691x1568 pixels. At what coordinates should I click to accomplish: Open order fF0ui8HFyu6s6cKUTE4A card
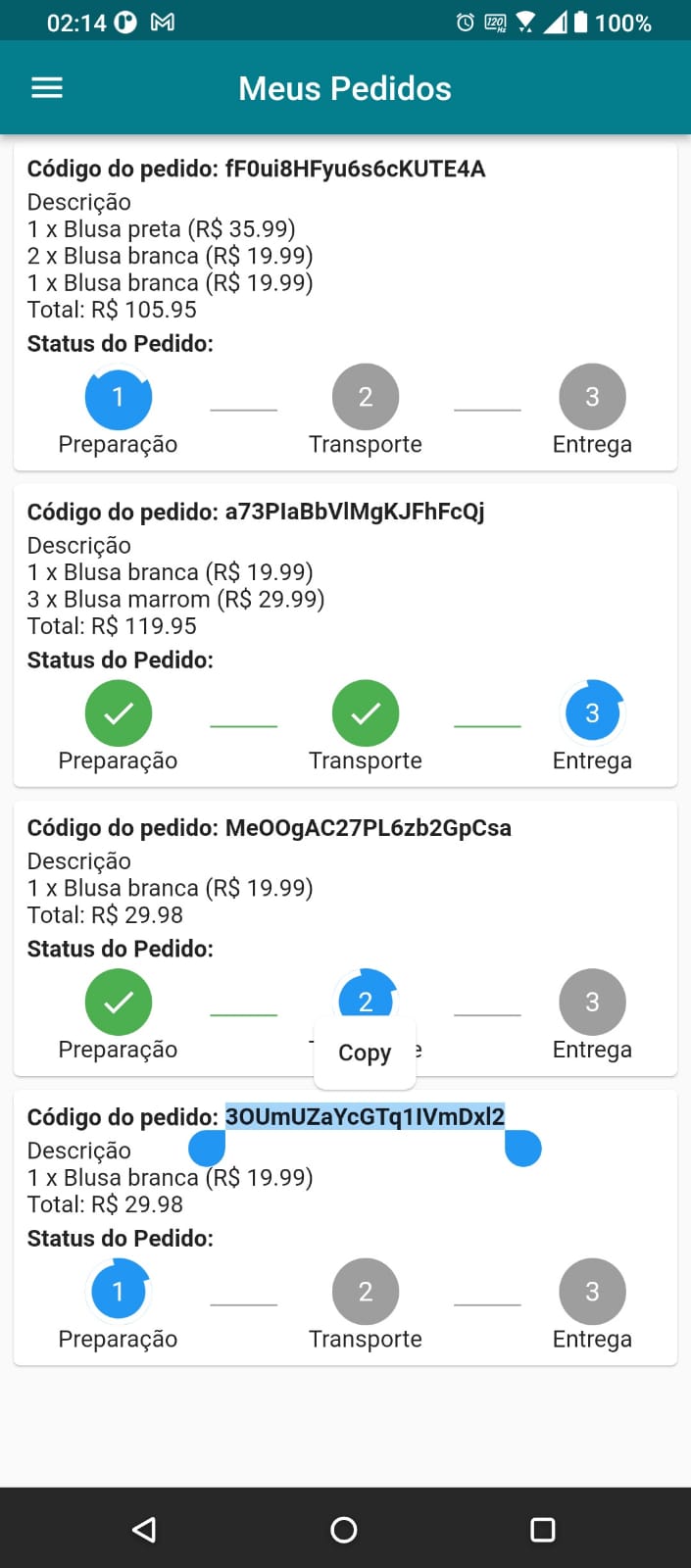pyautogui.click(x=345, y=307)
